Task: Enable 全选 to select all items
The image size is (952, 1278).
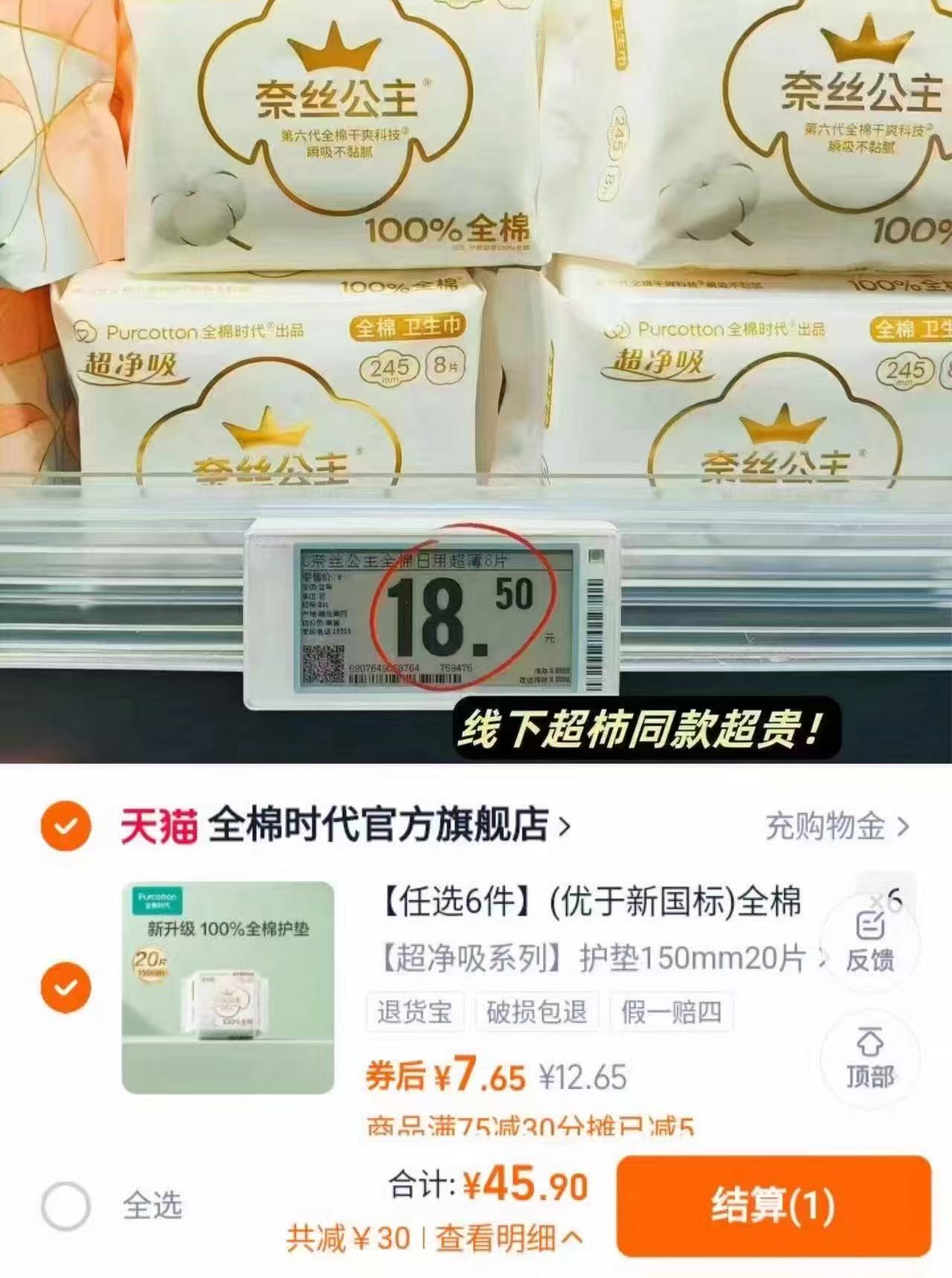Action: [65, 1202]
